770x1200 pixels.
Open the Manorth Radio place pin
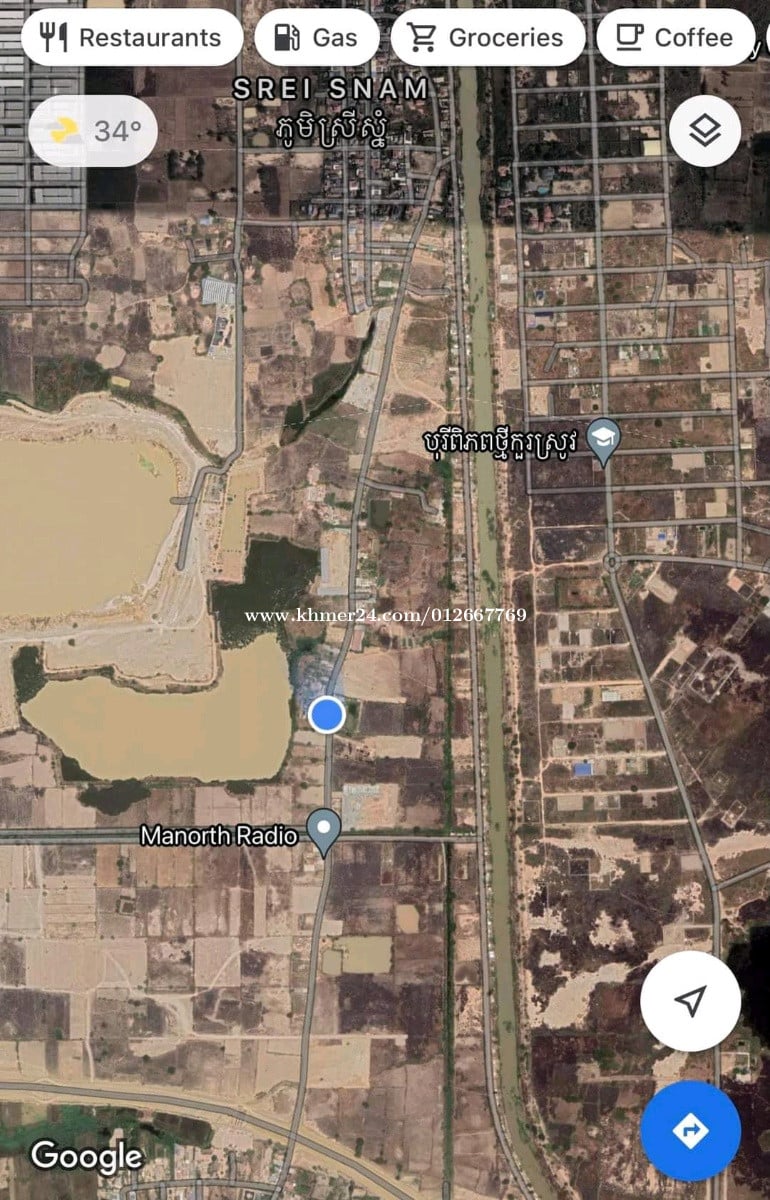[x=323, y=830]
